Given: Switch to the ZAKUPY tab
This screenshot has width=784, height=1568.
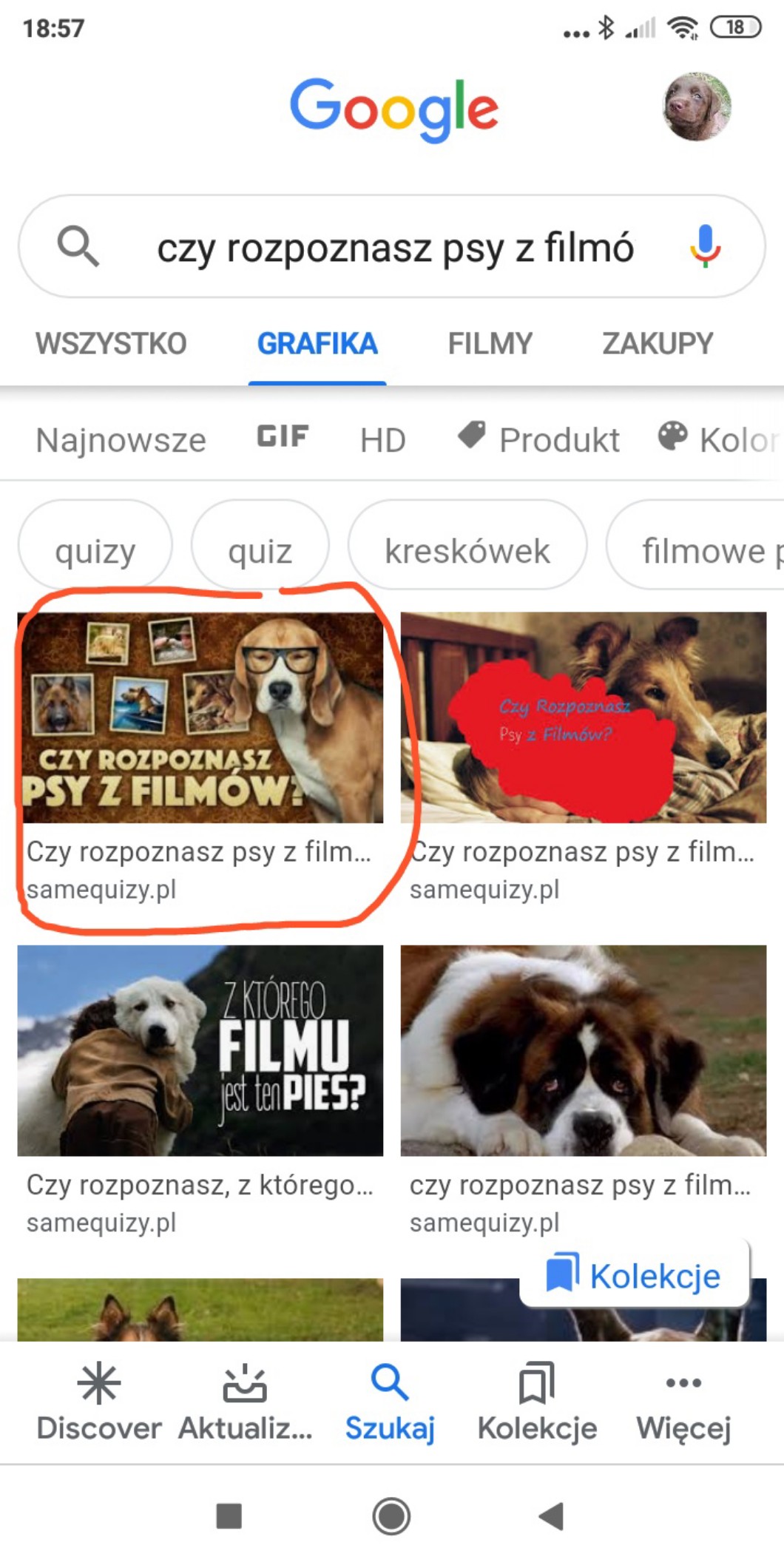Looking at the screenshot, I should coord(658,344).
